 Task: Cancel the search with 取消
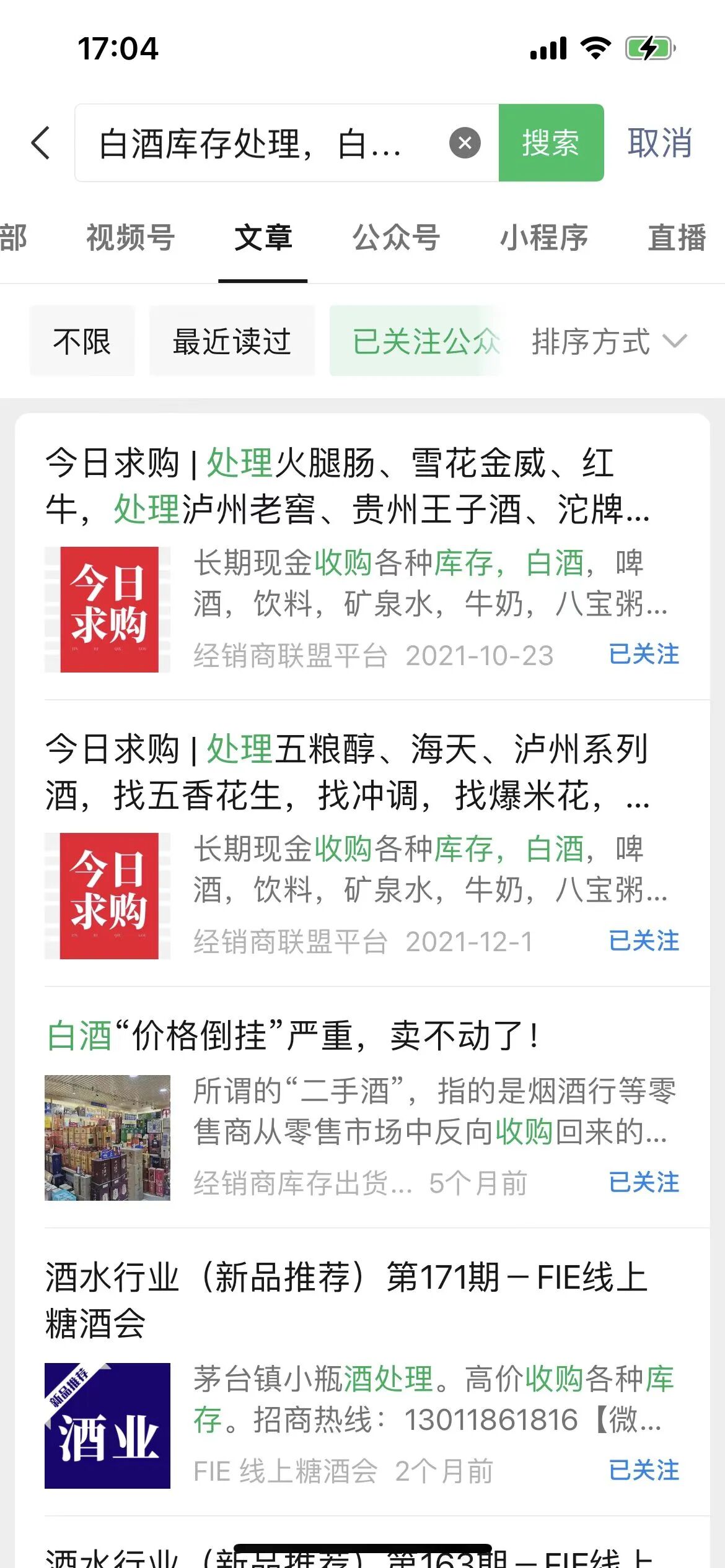coord(659,143)
